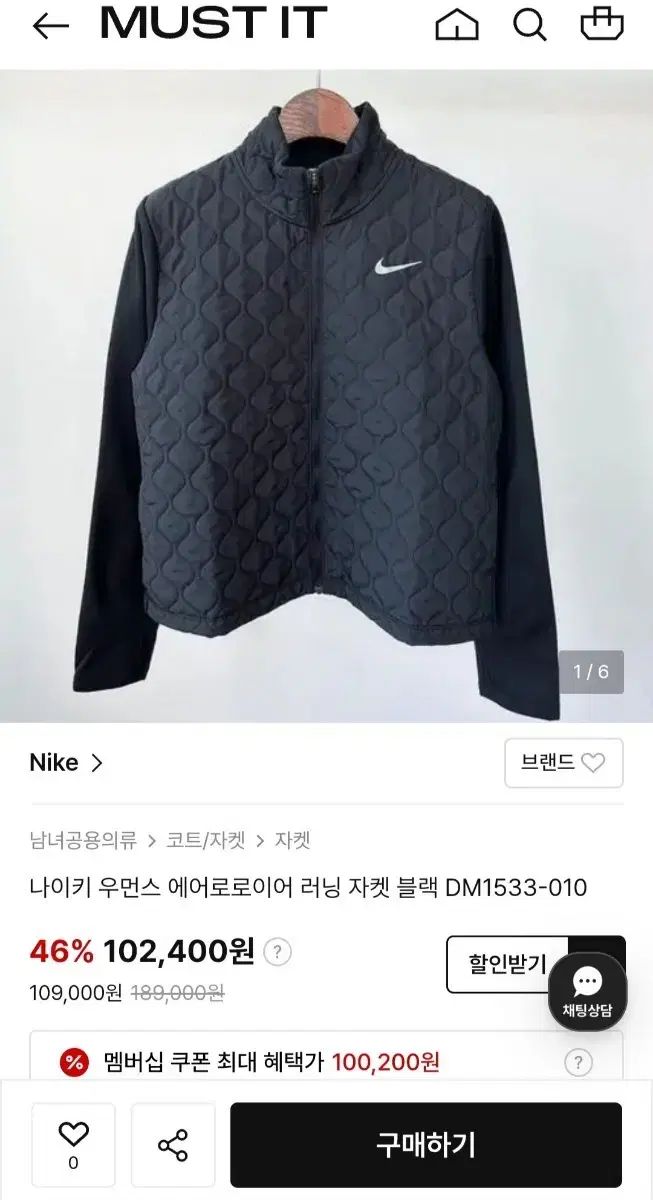This screenshot has width=653, height=1200.
Task: Open the 채팅상담 chat support bubble
Action: (x=587, y=991)
